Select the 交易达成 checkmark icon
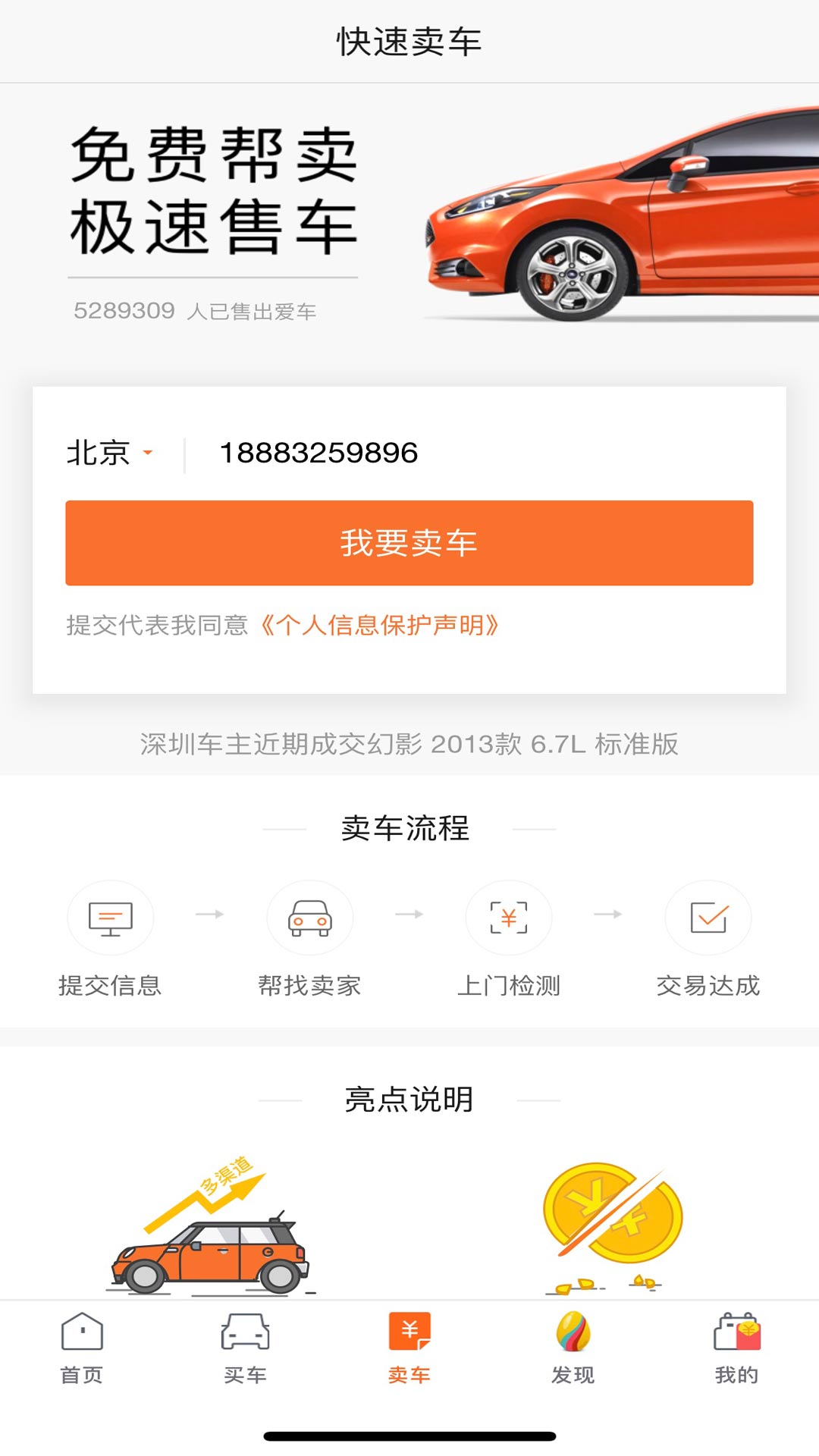 pyautogui.click(x=708, y=917)
